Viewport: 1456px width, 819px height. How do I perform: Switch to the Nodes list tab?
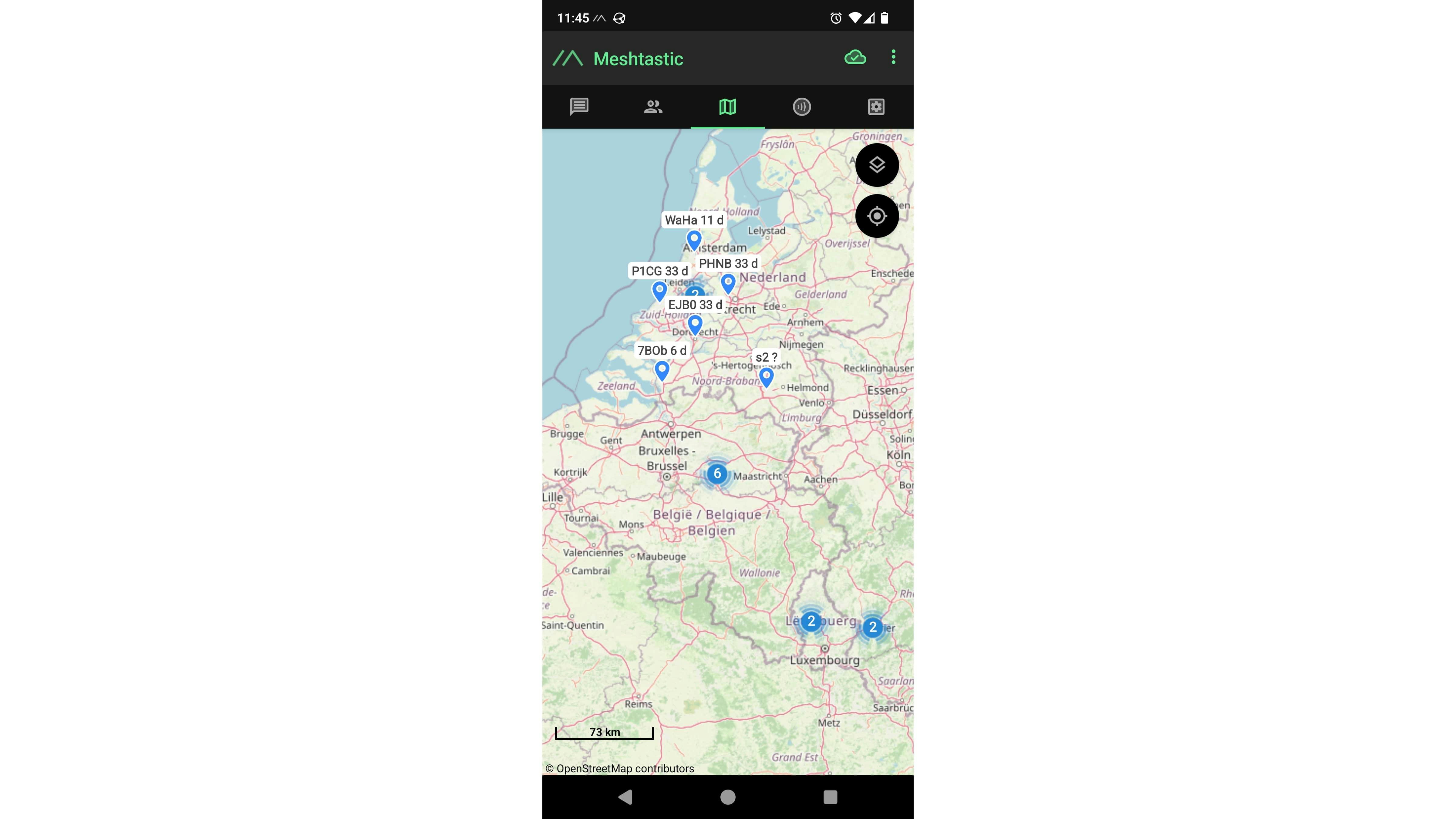653,106
